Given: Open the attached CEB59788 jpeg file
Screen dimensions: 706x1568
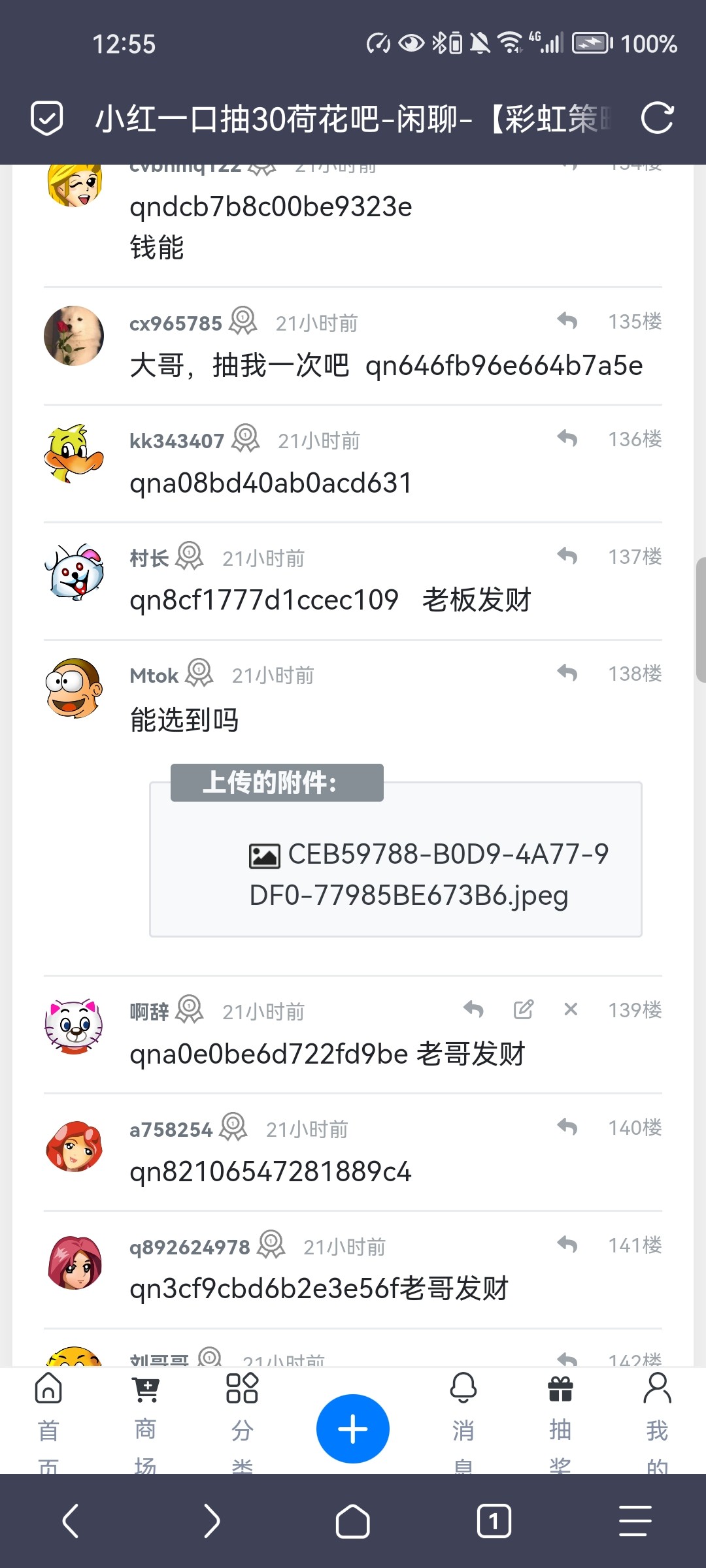Looking at the screenshot, I should pyautogui.click(x=428, y=874).
